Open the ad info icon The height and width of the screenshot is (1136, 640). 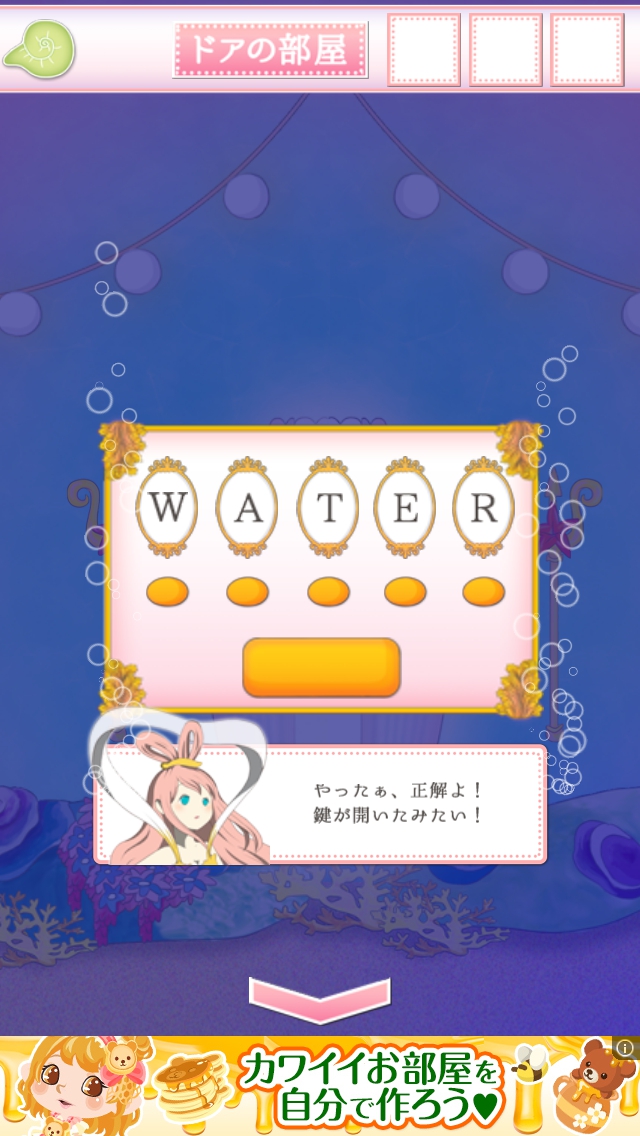click(625, 1048)
